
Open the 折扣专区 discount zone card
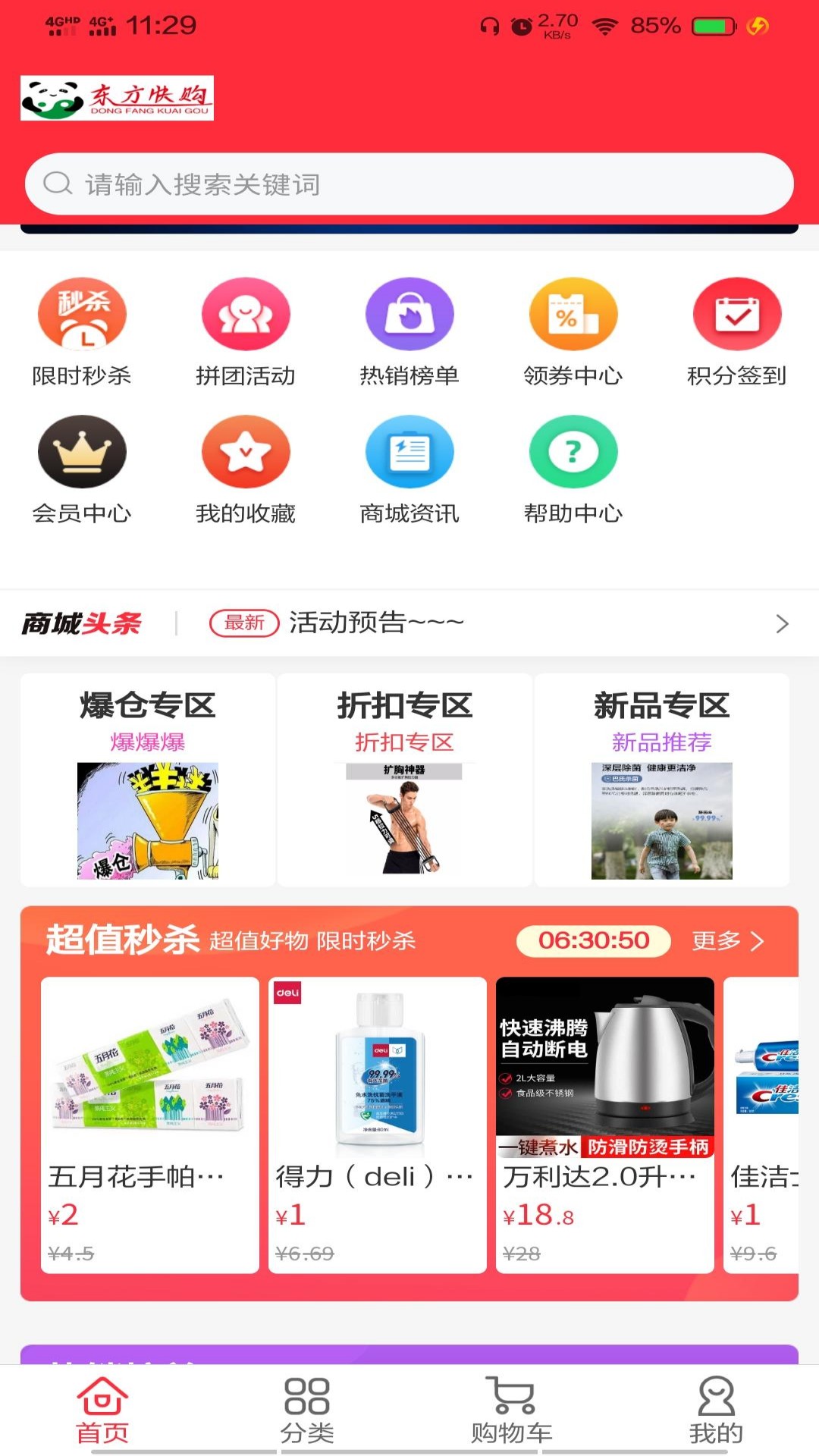pos(405,780)
